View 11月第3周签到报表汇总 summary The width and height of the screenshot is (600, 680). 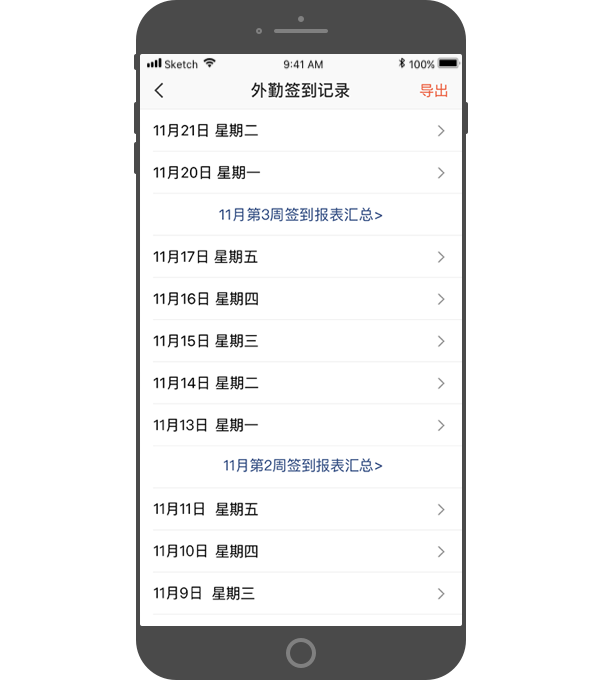300,215
